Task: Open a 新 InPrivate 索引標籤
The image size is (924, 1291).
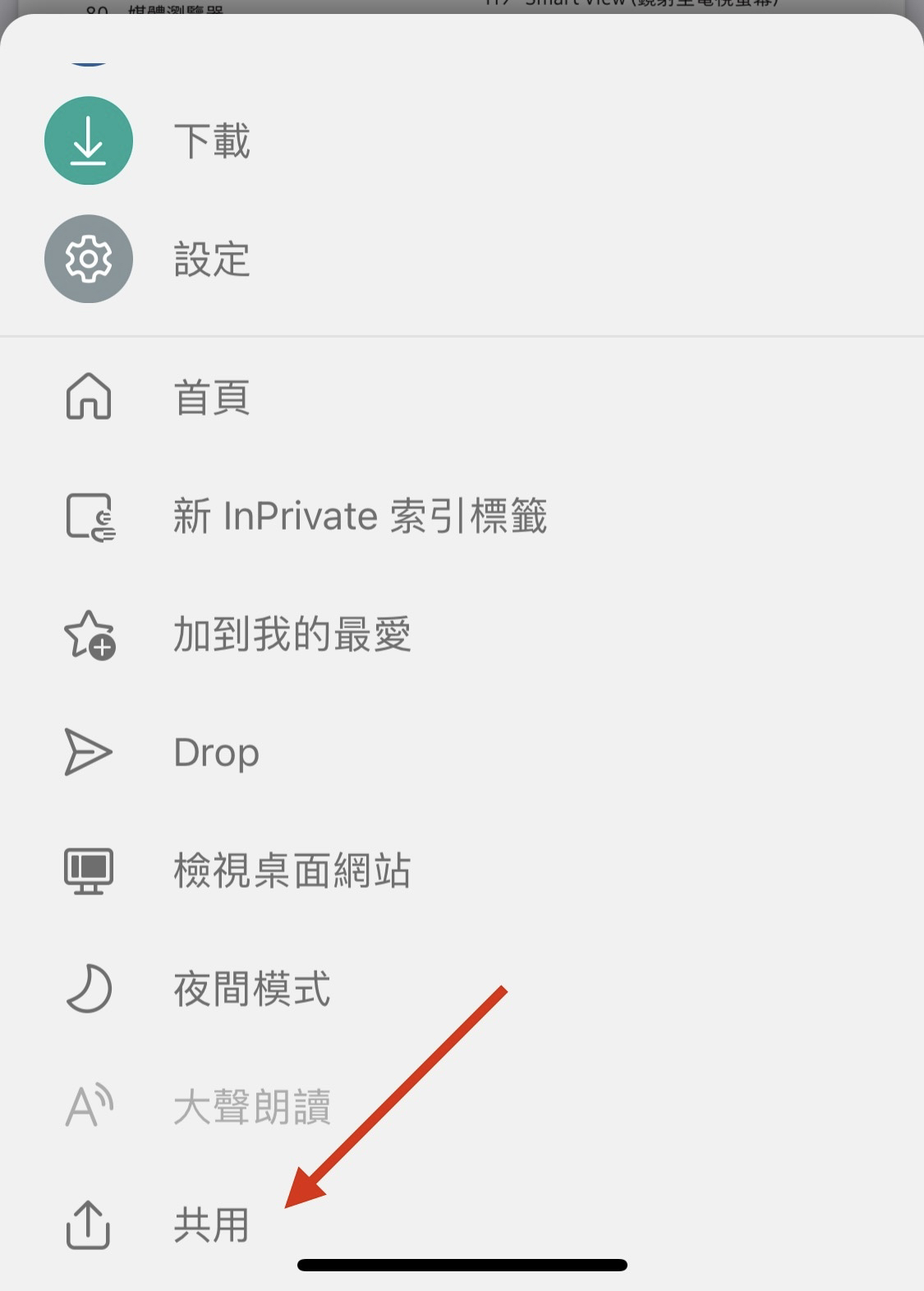Action: tap(359, 517)
